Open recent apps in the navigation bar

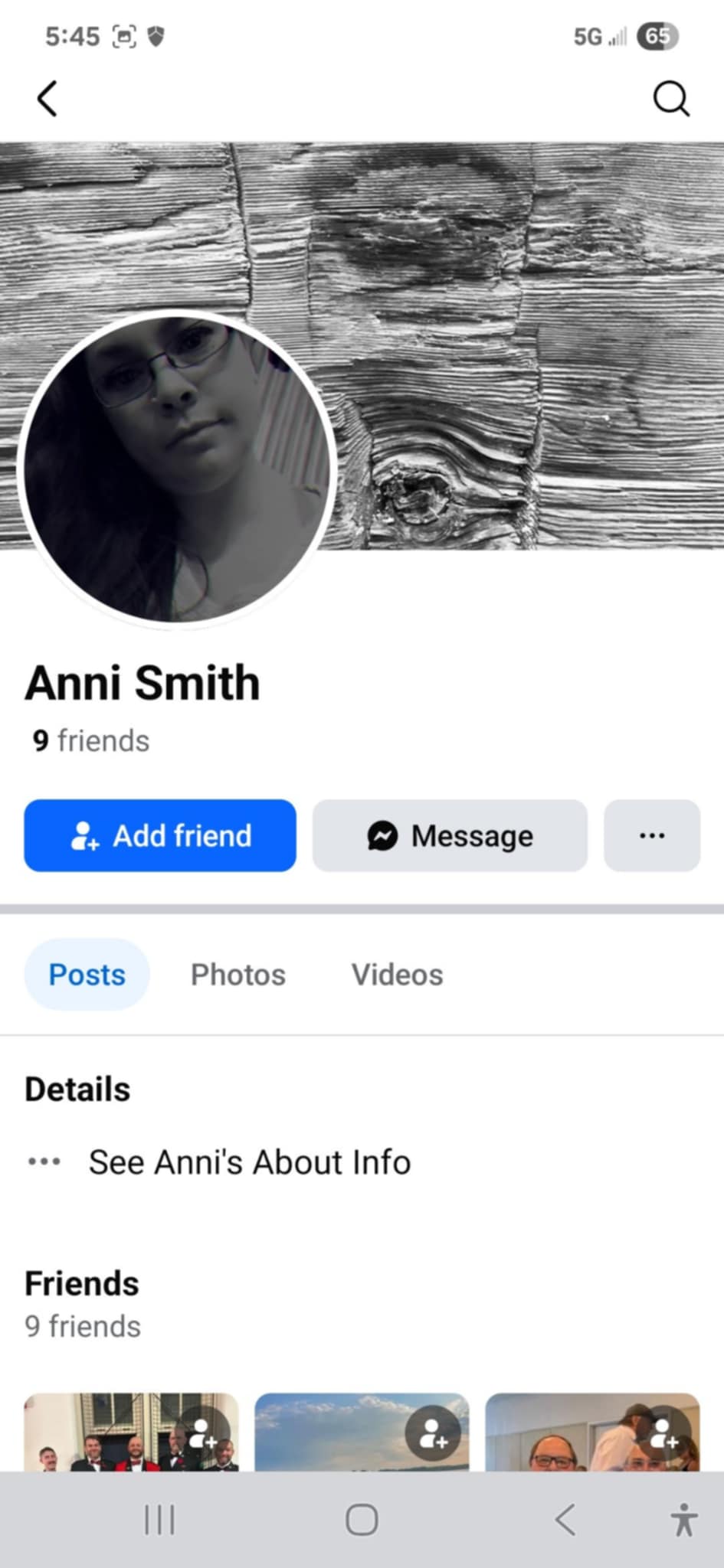click(x=160, y=1520)
